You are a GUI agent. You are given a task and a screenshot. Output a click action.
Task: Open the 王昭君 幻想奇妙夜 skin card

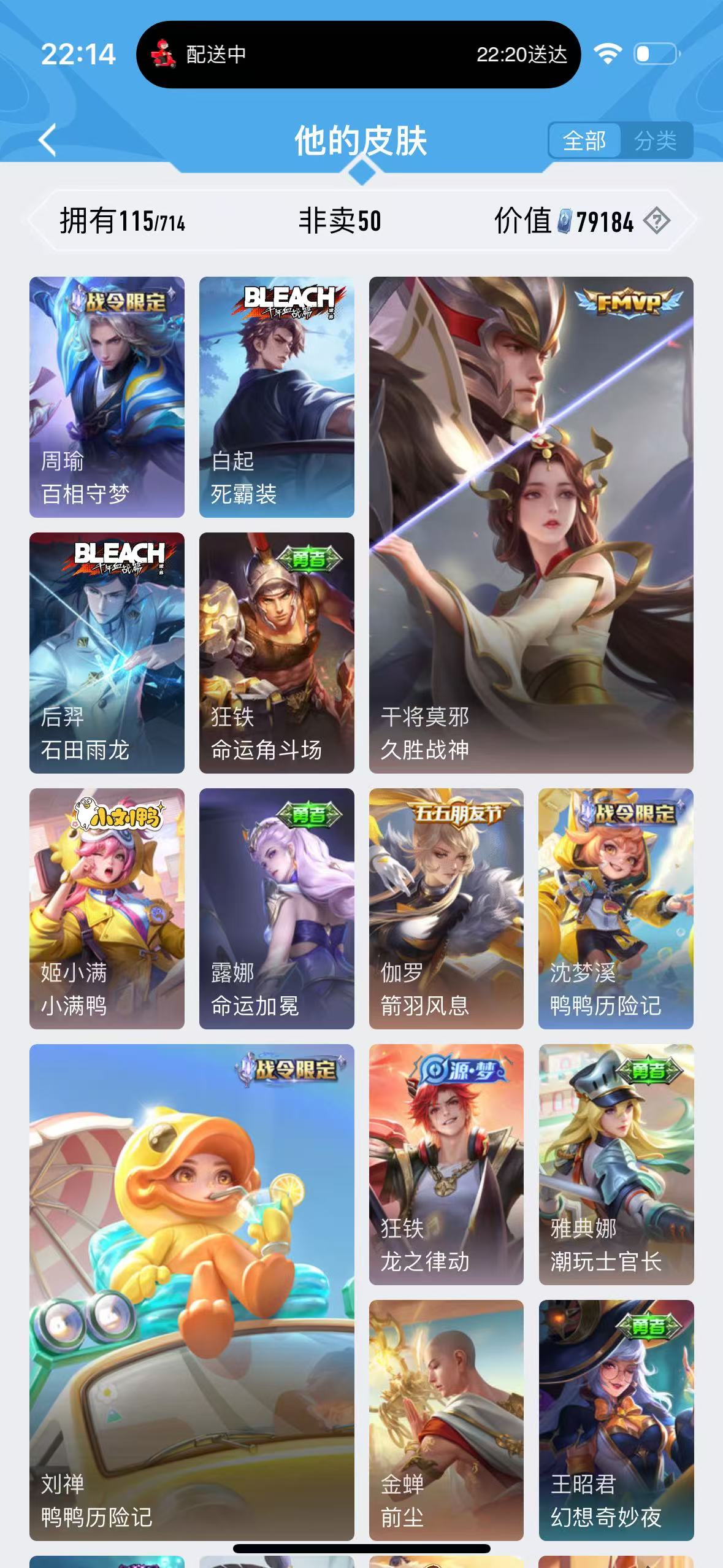pyautogui.click(x=616, y=1420)
